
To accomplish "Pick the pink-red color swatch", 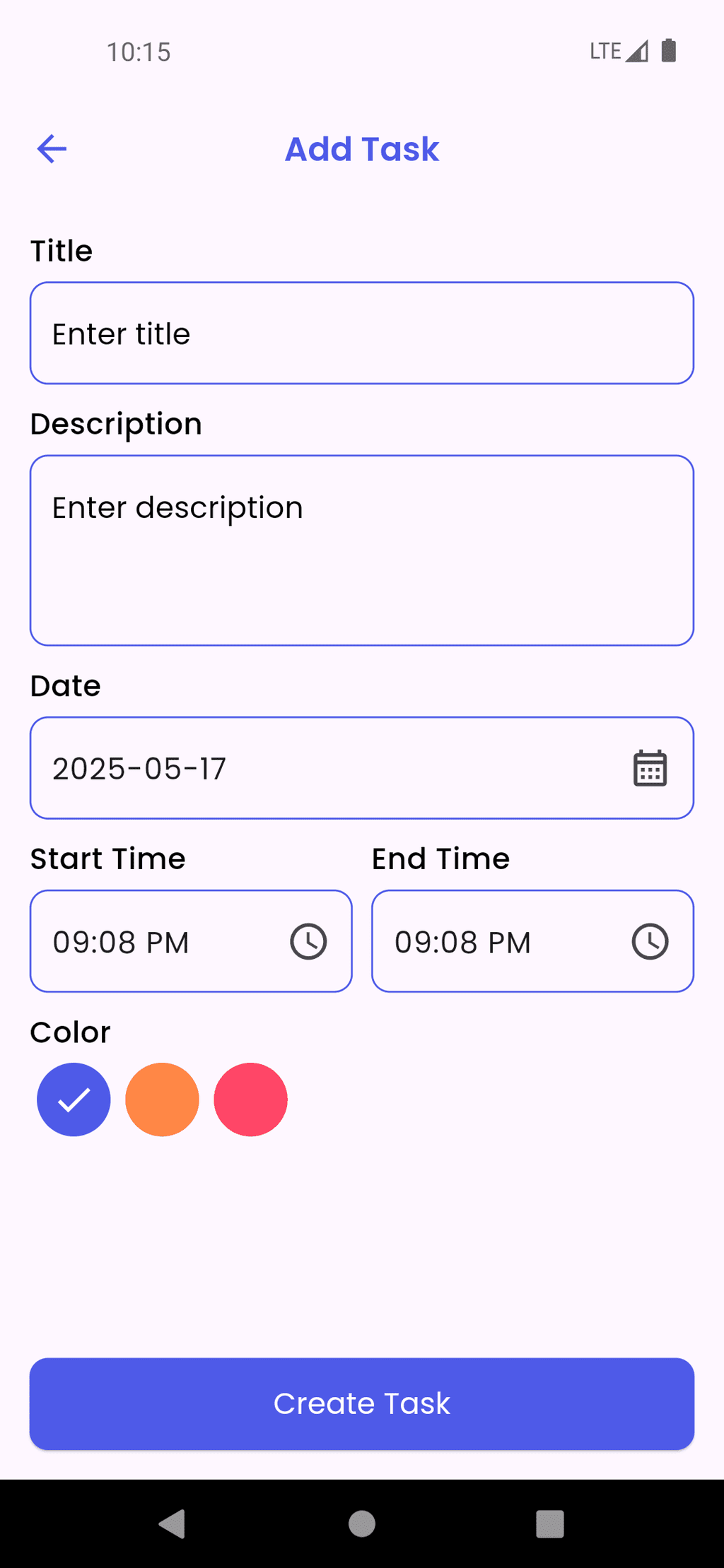I will point(250,1100).
